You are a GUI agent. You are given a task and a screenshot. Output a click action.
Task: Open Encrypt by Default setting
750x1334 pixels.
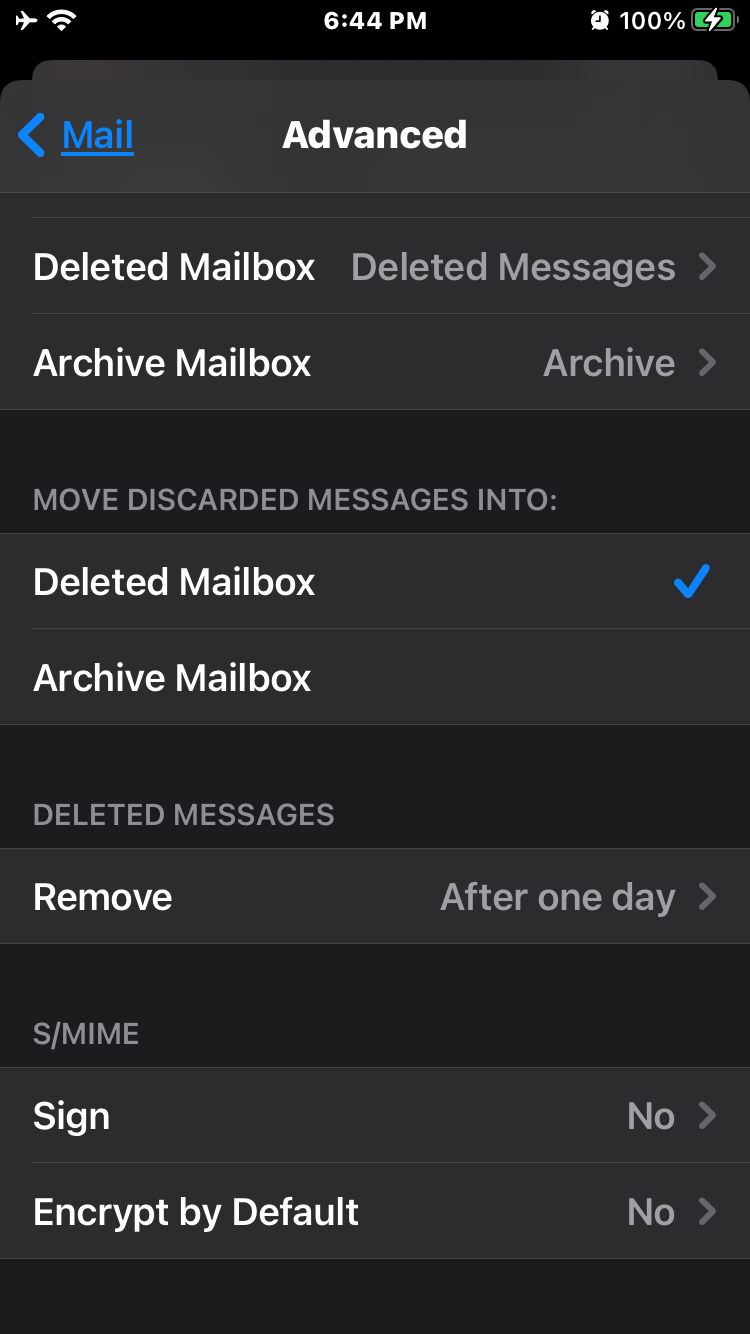pyautogui.click(x=375, y=1212)
